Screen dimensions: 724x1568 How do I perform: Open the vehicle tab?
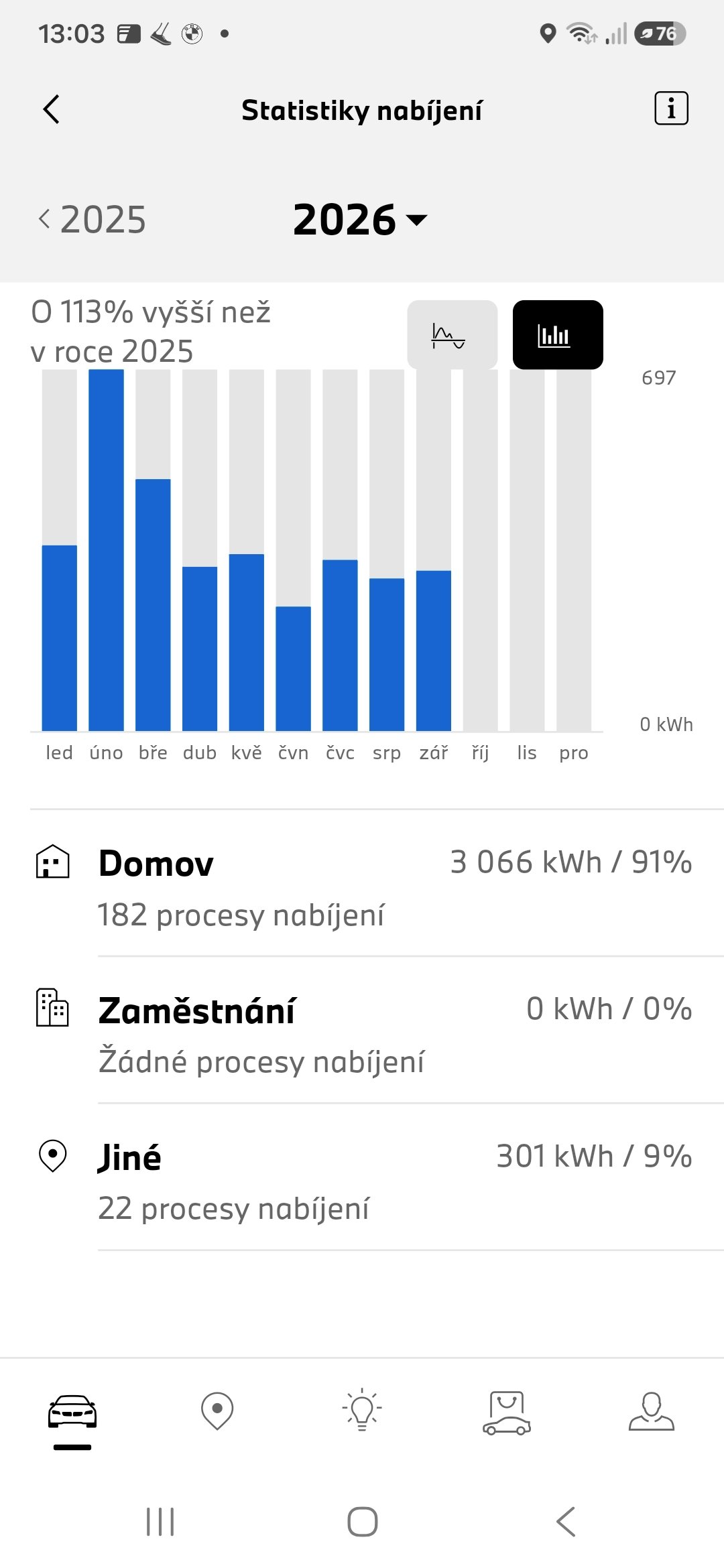[x=72, y=1413]
